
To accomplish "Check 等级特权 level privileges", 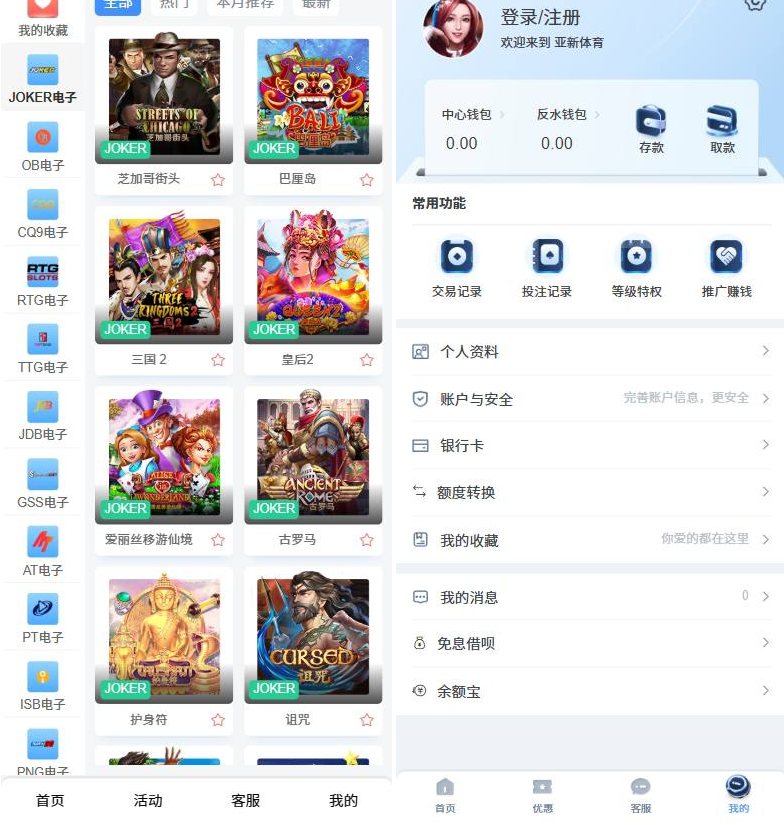I will (637, 267).
